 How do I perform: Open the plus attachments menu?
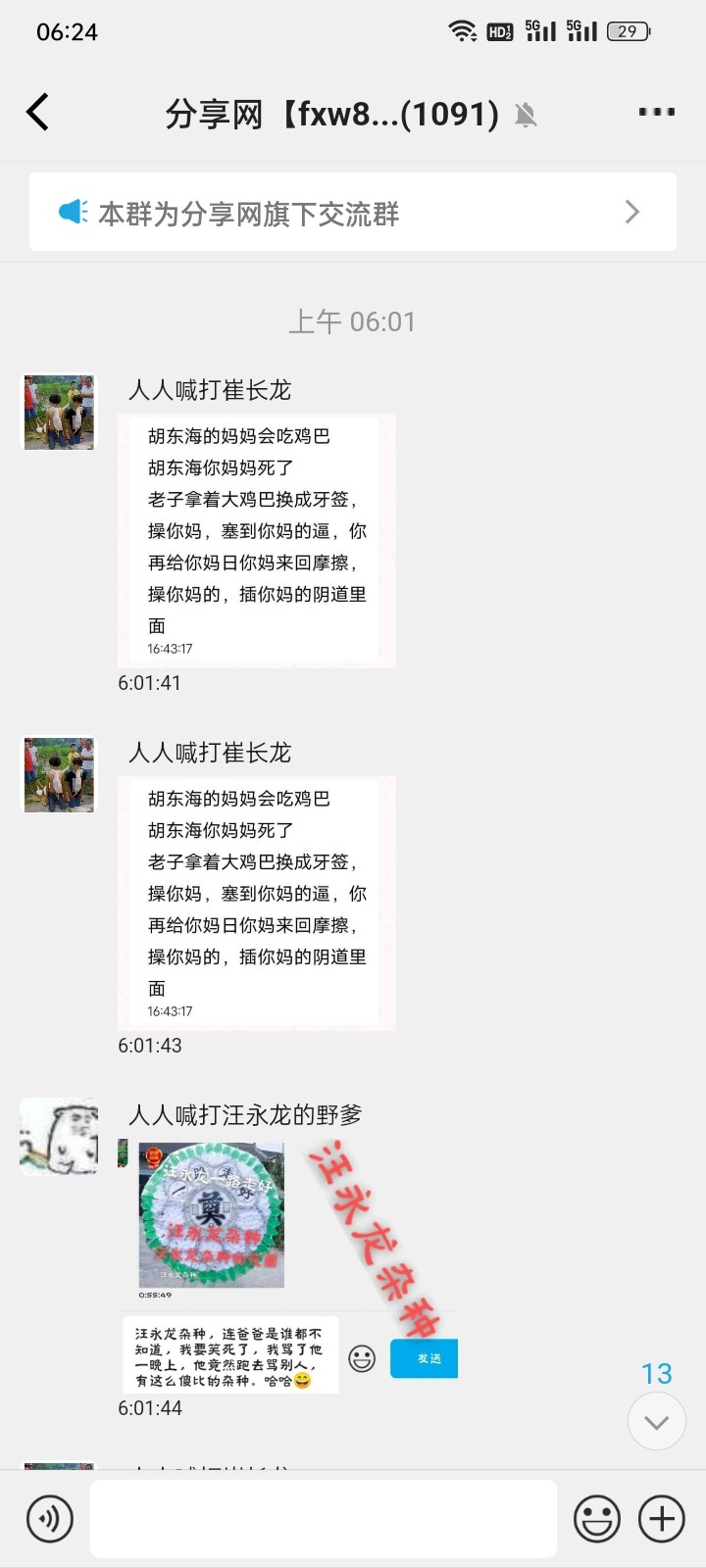tap(662, 1519)
